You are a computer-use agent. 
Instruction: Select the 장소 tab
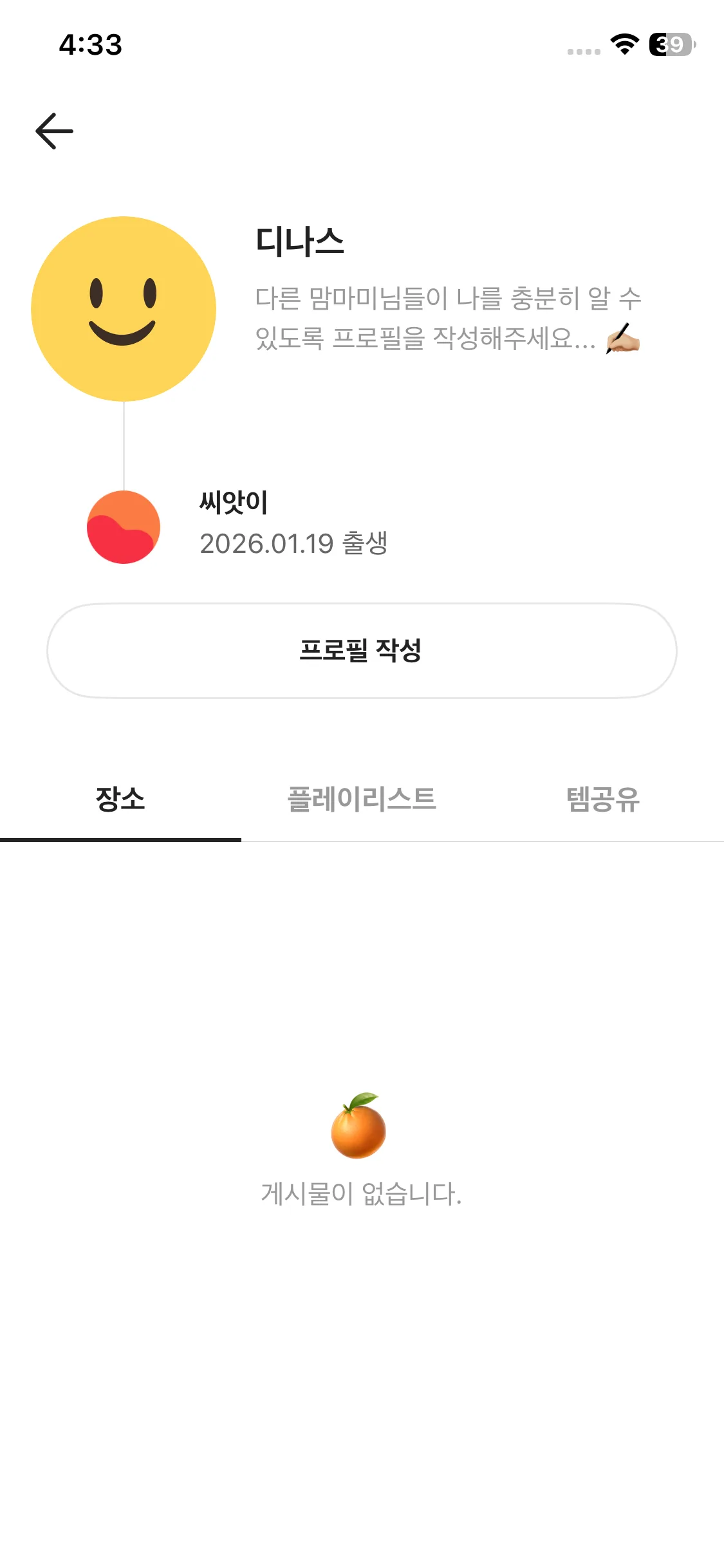point(120,800)
